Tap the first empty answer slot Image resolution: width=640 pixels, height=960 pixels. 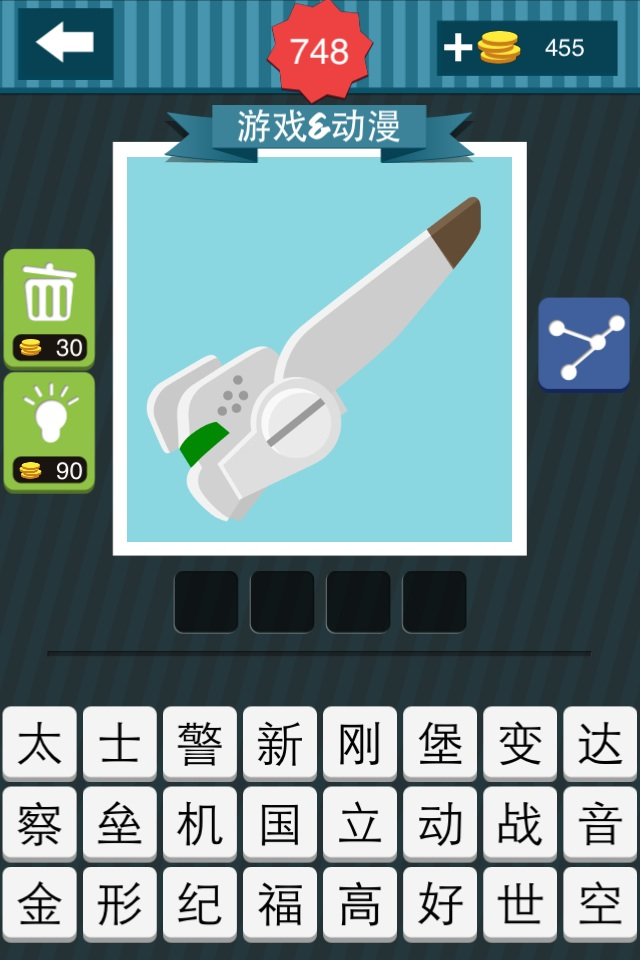coord(206,601)
